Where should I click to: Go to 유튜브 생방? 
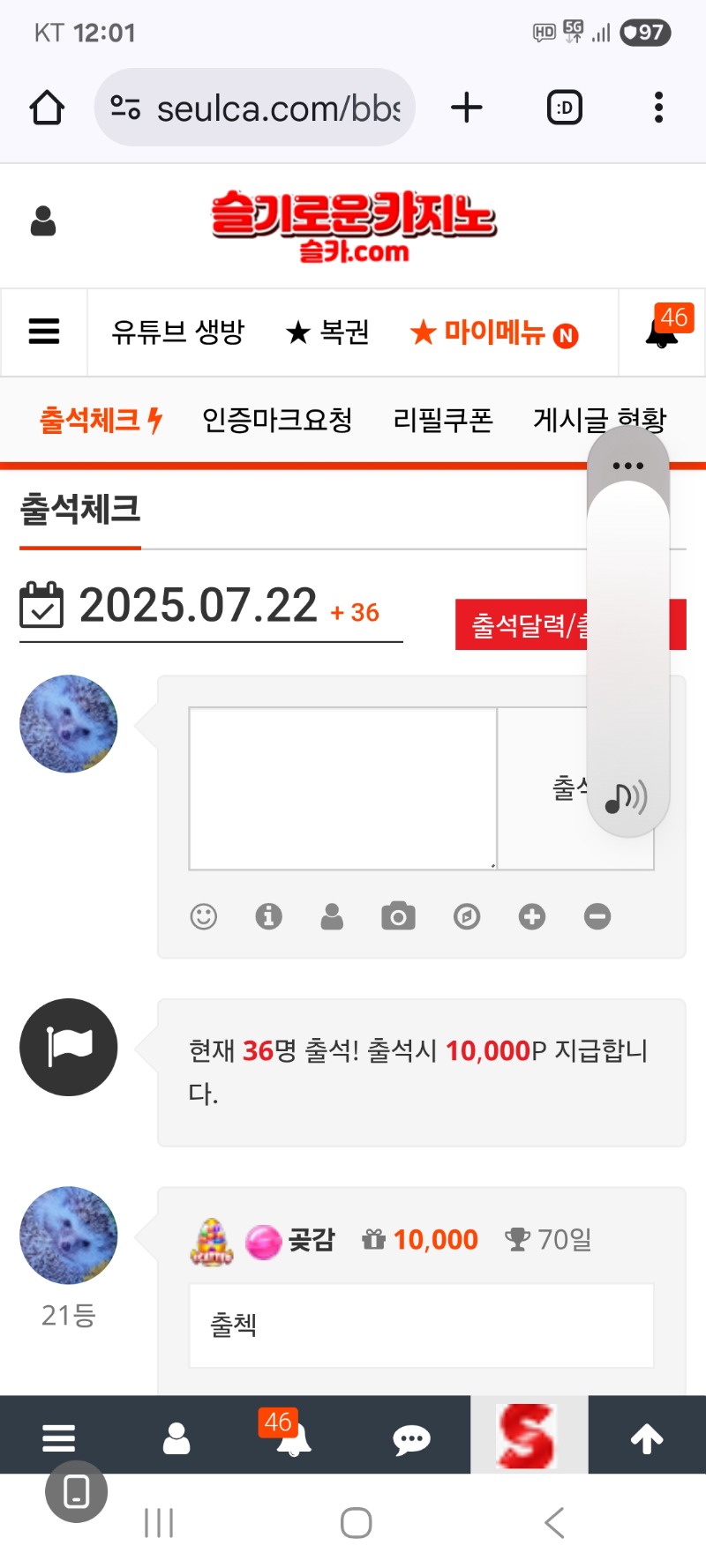pyautogui.click(x=177, y=332)
